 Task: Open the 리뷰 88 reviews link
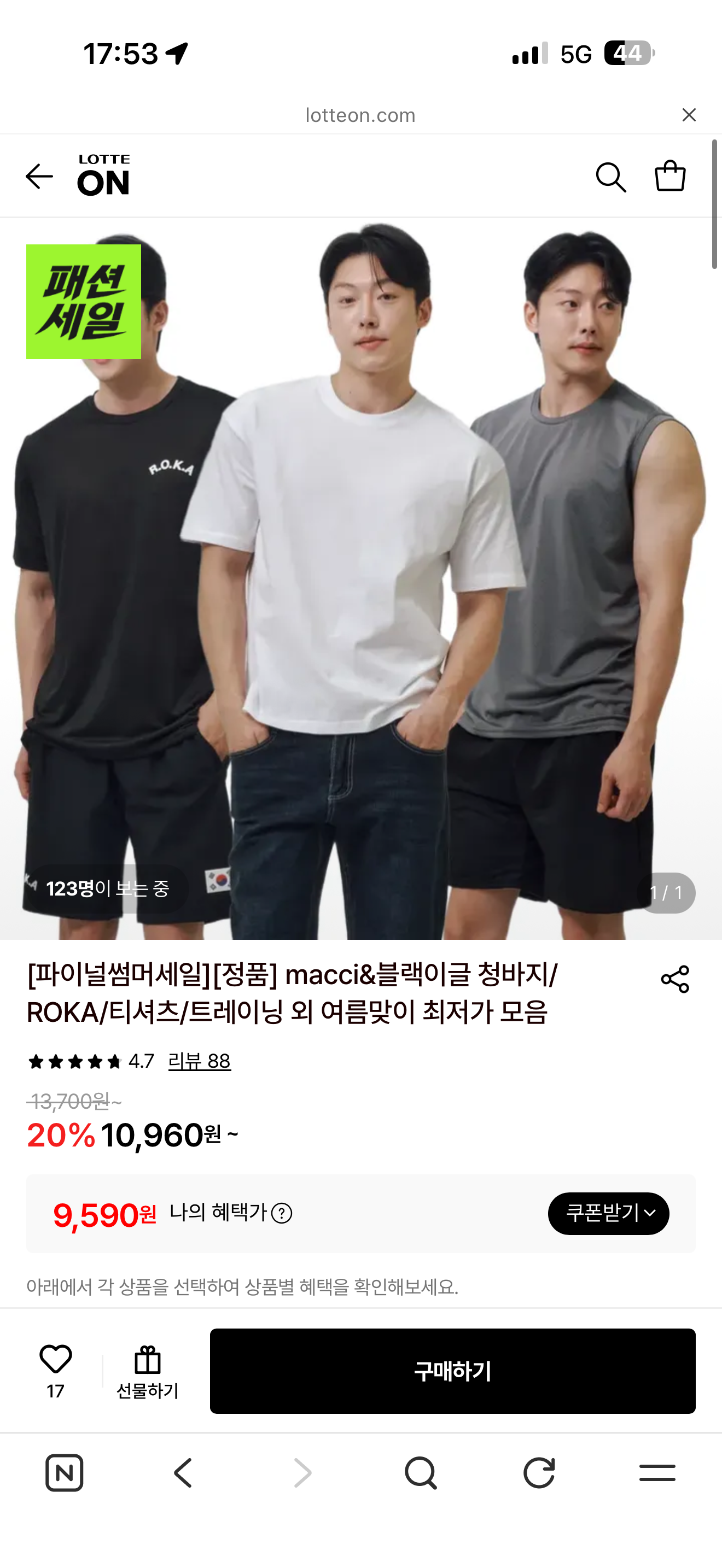(200, 1062)
